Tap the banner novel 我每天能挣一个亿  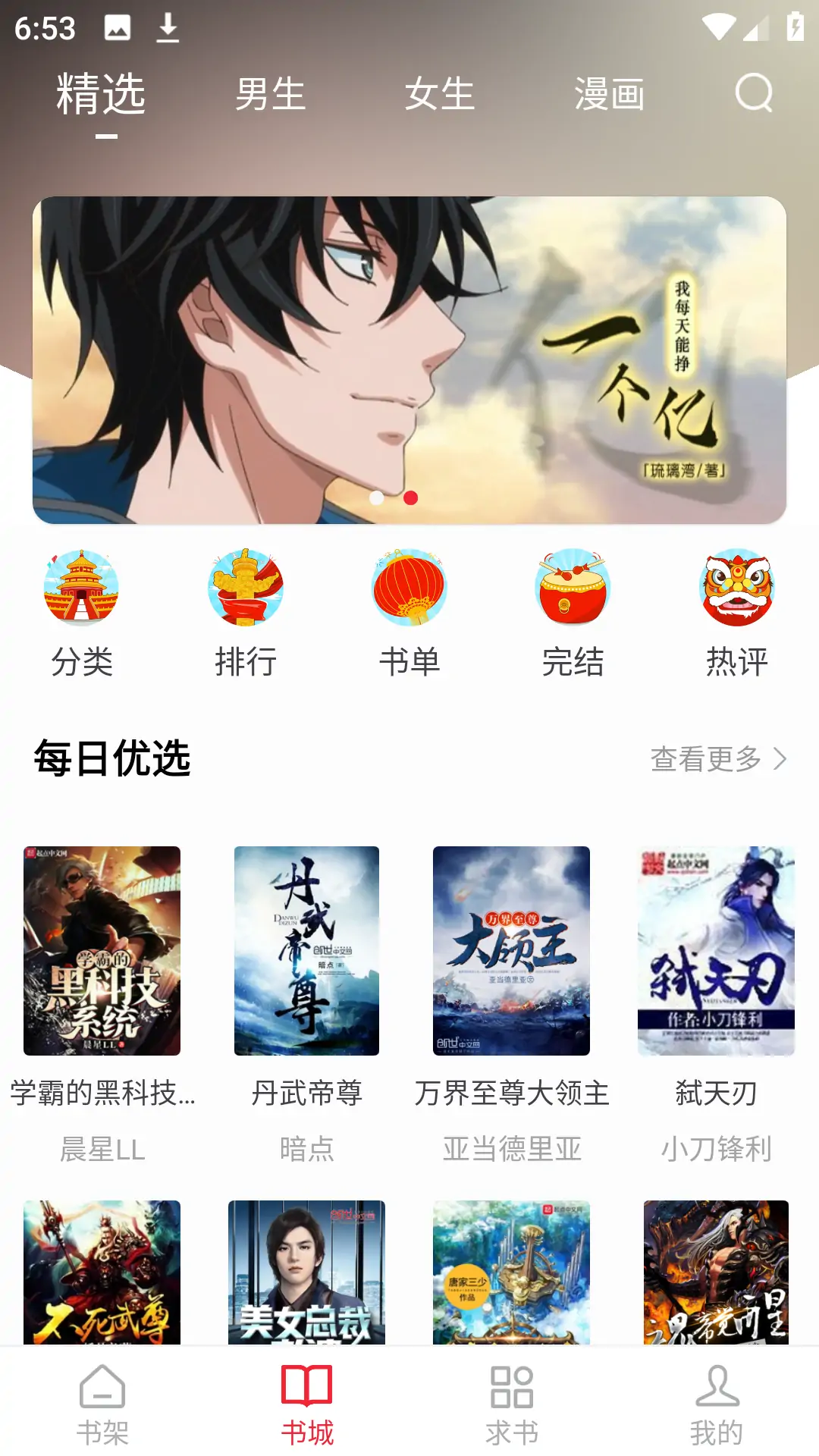pos(409,356)
